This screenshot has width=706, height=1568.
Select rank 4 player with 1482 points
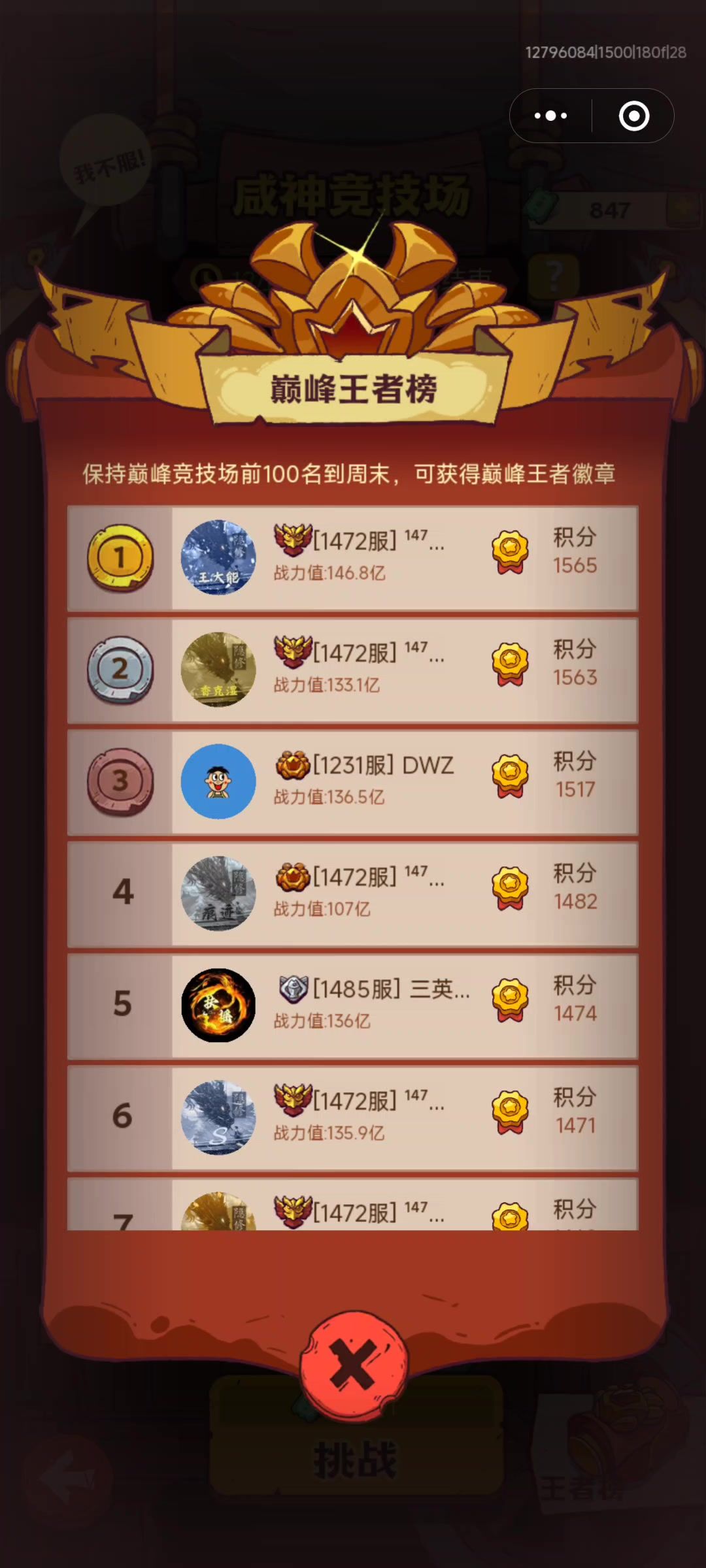point(353,894)
